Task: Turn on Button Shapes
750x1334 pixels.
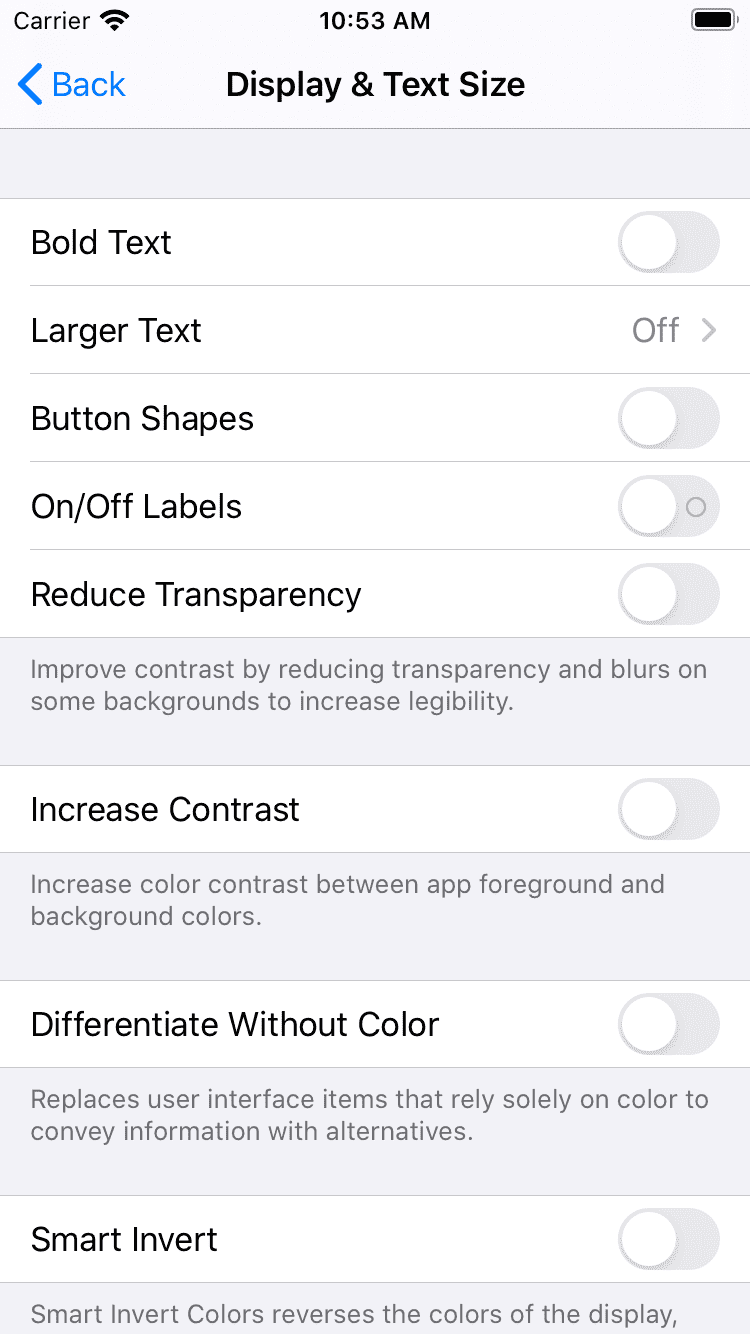Action: tap(668, 418)
